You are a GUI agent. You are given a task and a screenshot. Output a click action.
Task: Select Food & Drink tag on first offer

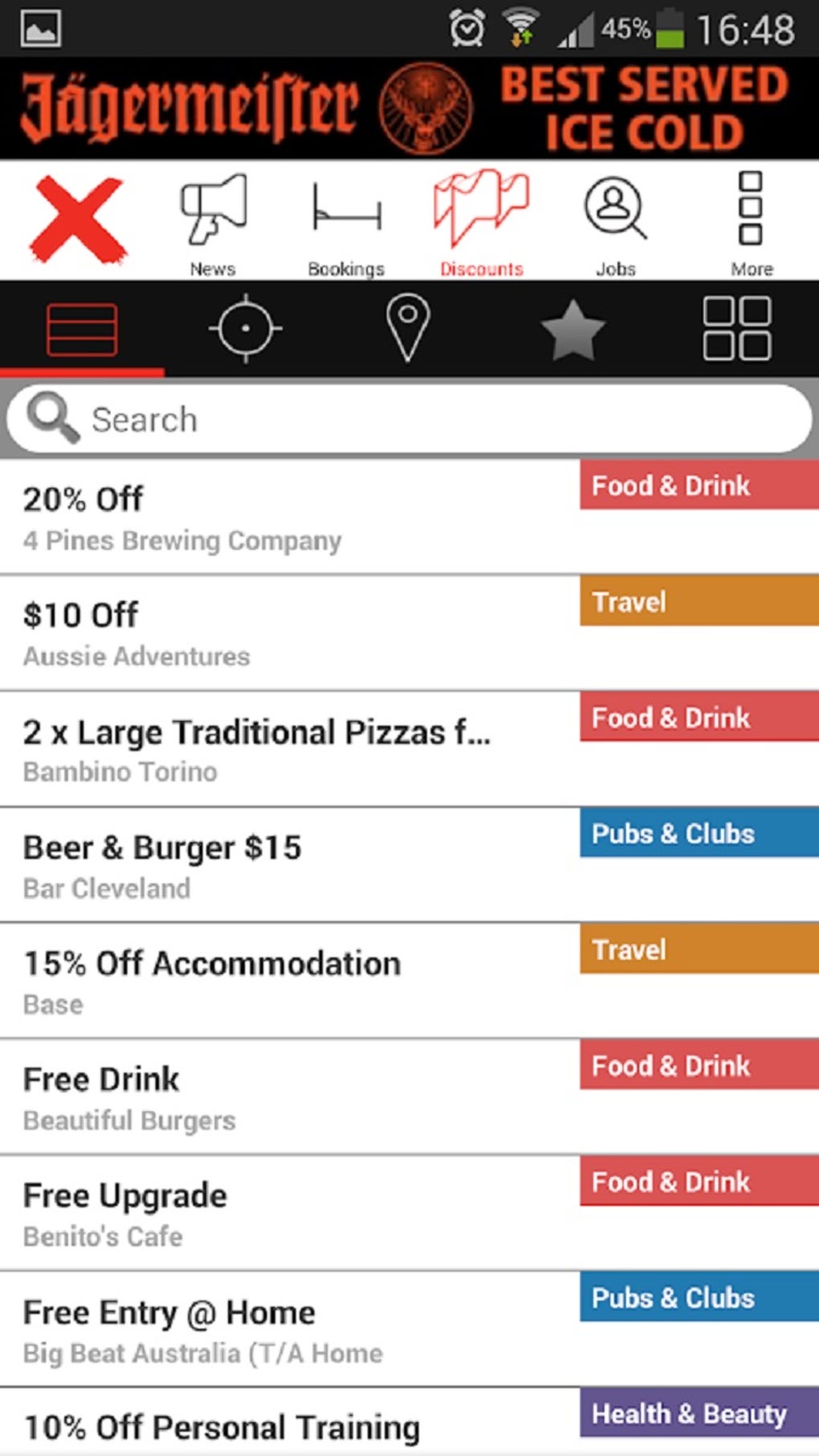click(x=696, y=485)
